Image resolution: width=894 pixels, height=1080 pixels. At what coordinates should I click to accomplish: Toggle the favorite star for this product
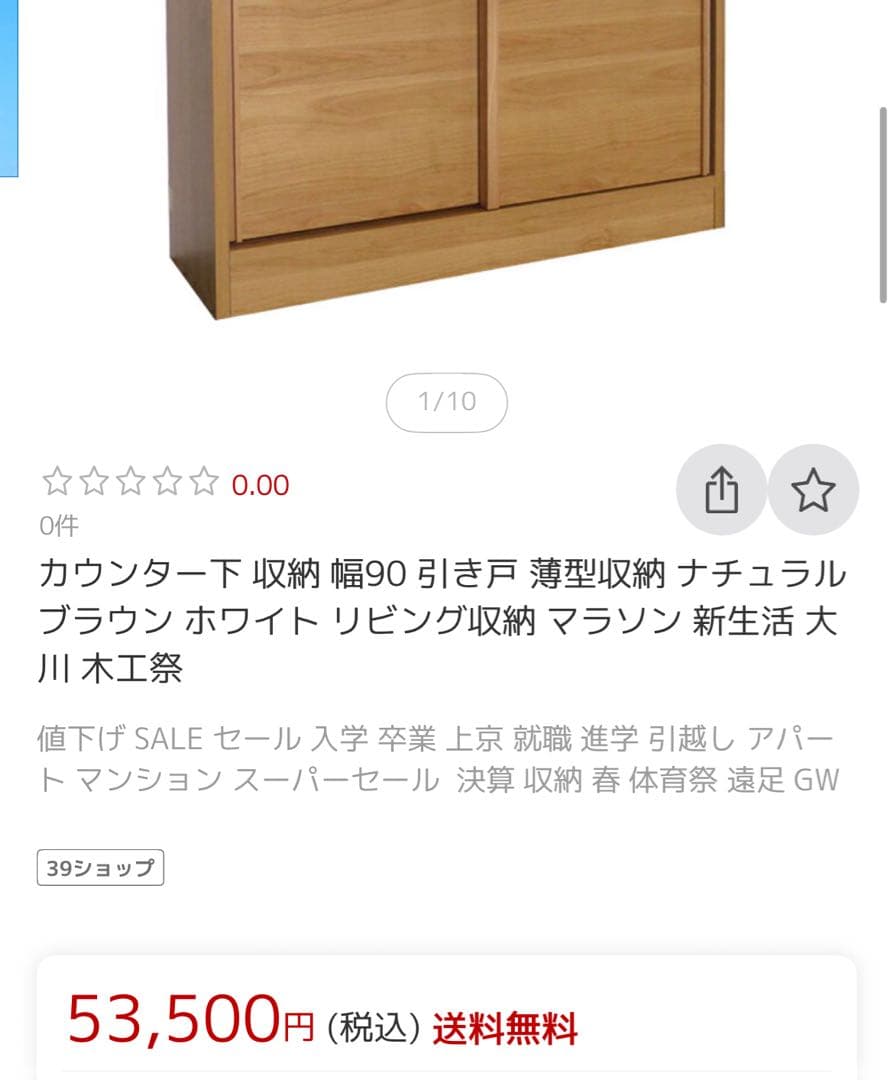pyautogui.click(x=813, y=489)
